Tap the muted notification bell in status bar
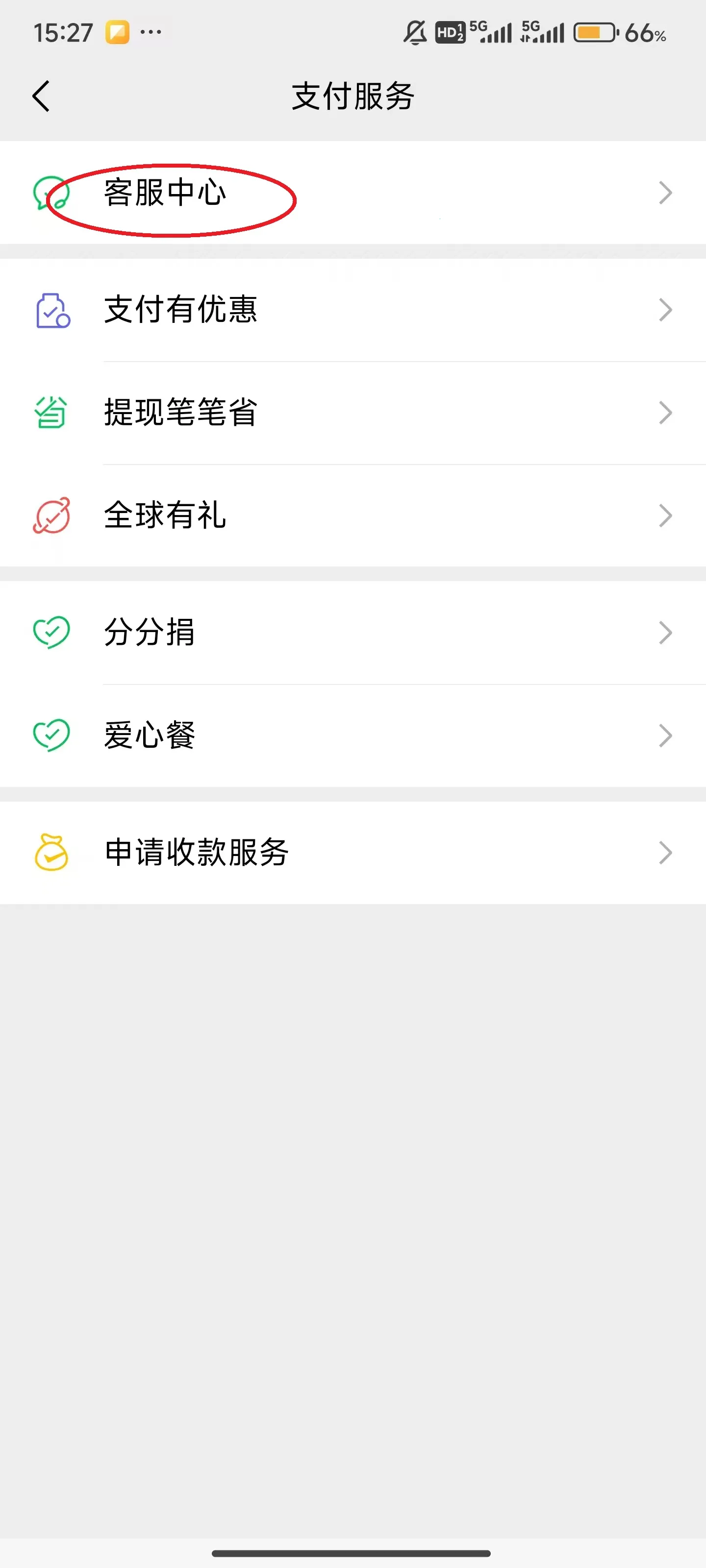Image resolution: width=706 pixels, height=1568 pixels. (x=414, y=33)
